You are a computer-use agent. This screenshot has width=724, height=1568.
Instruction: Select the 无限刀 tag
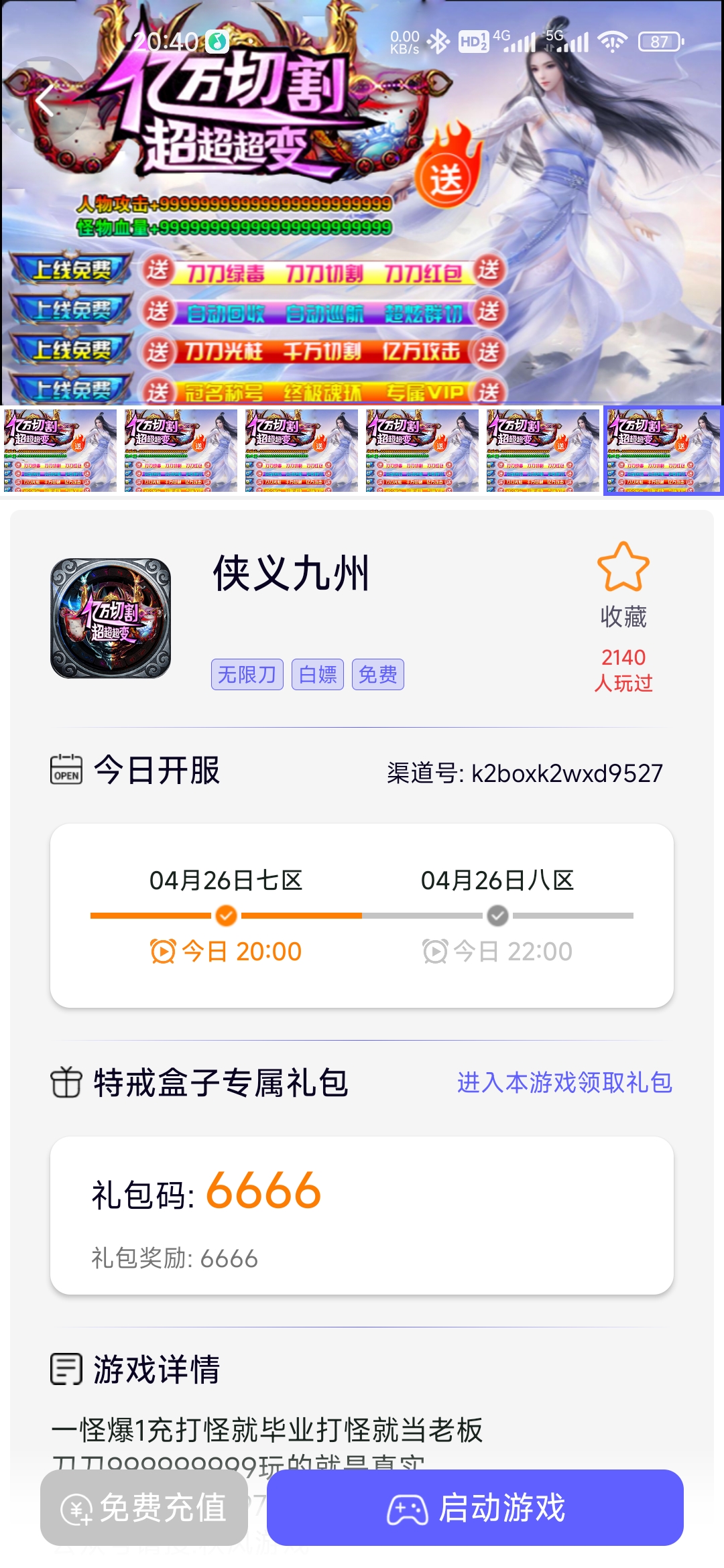[x=247, y=674]
